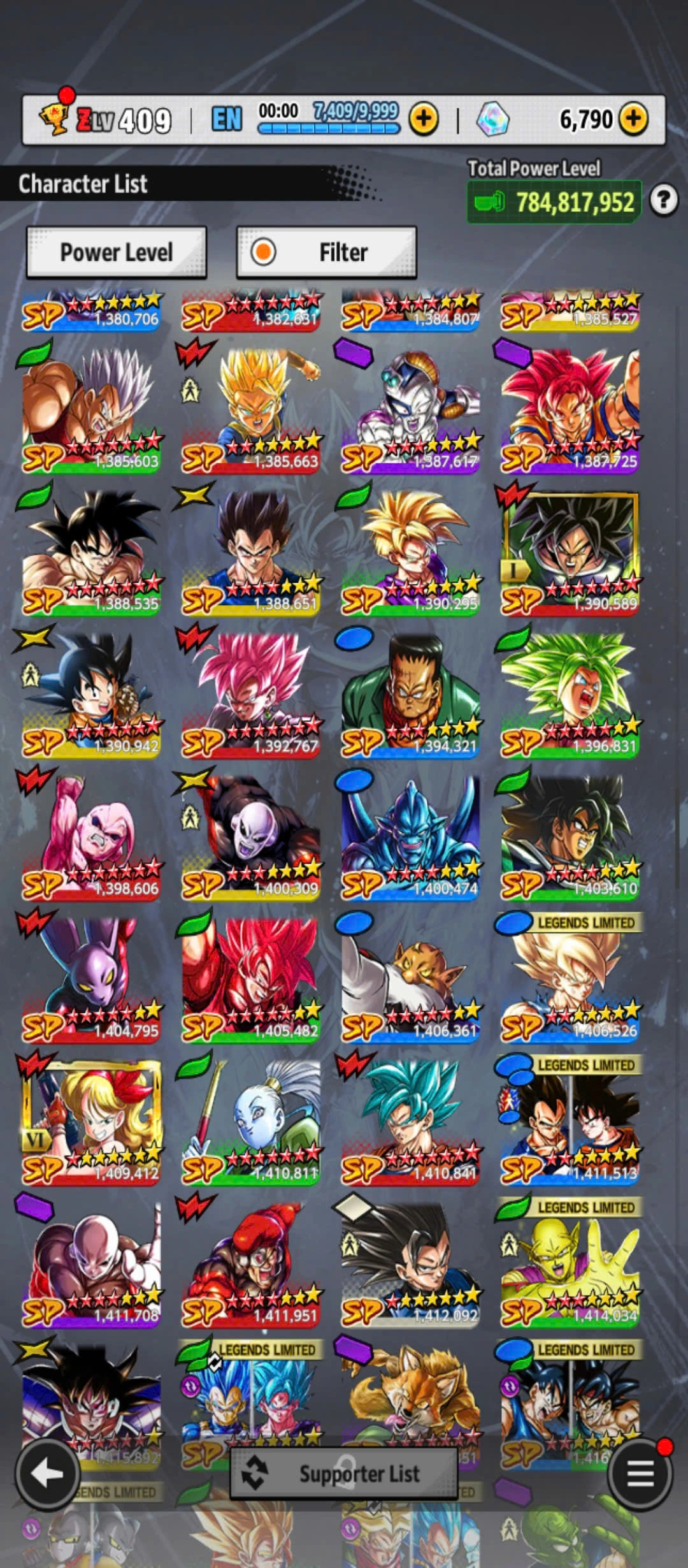Screen dimensions: 688x1568
Task: Open the hamburger menu button
Action: tap(640, 1473)
